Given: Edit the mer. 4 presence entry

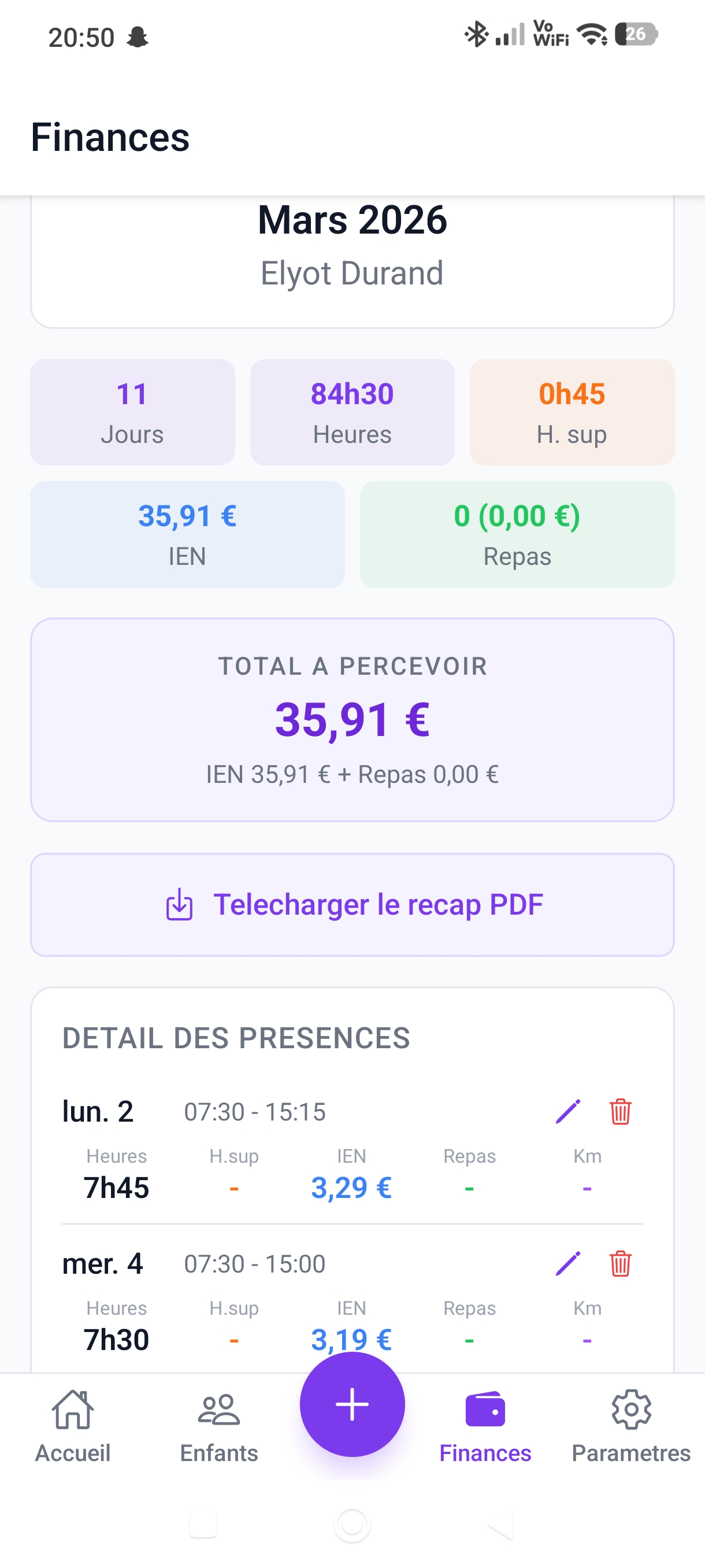Looking at the screenshot, I should (567, 1264).
